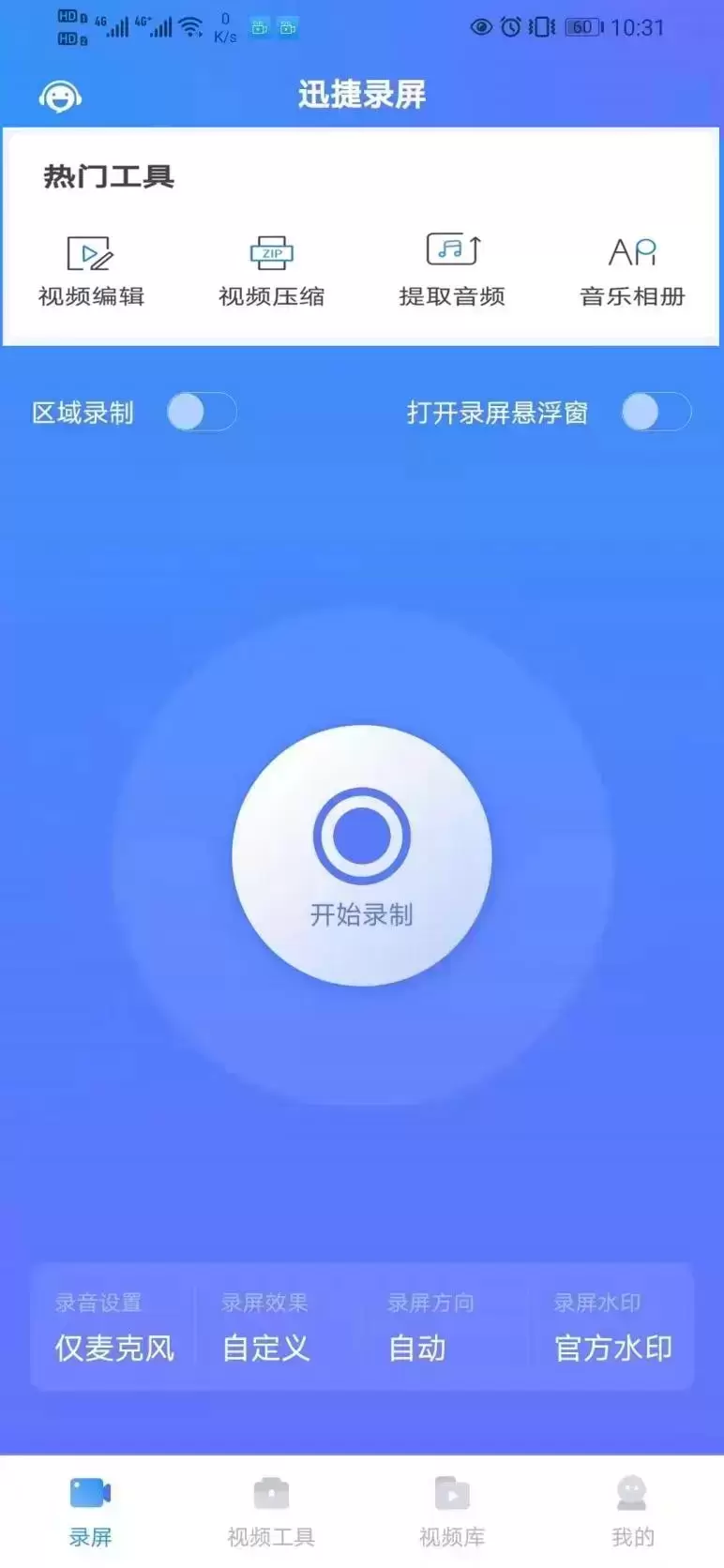Screen dimensions: 724x1568
Task: Open the 提取音频 extract audio tool
Action: pos(452,270)
